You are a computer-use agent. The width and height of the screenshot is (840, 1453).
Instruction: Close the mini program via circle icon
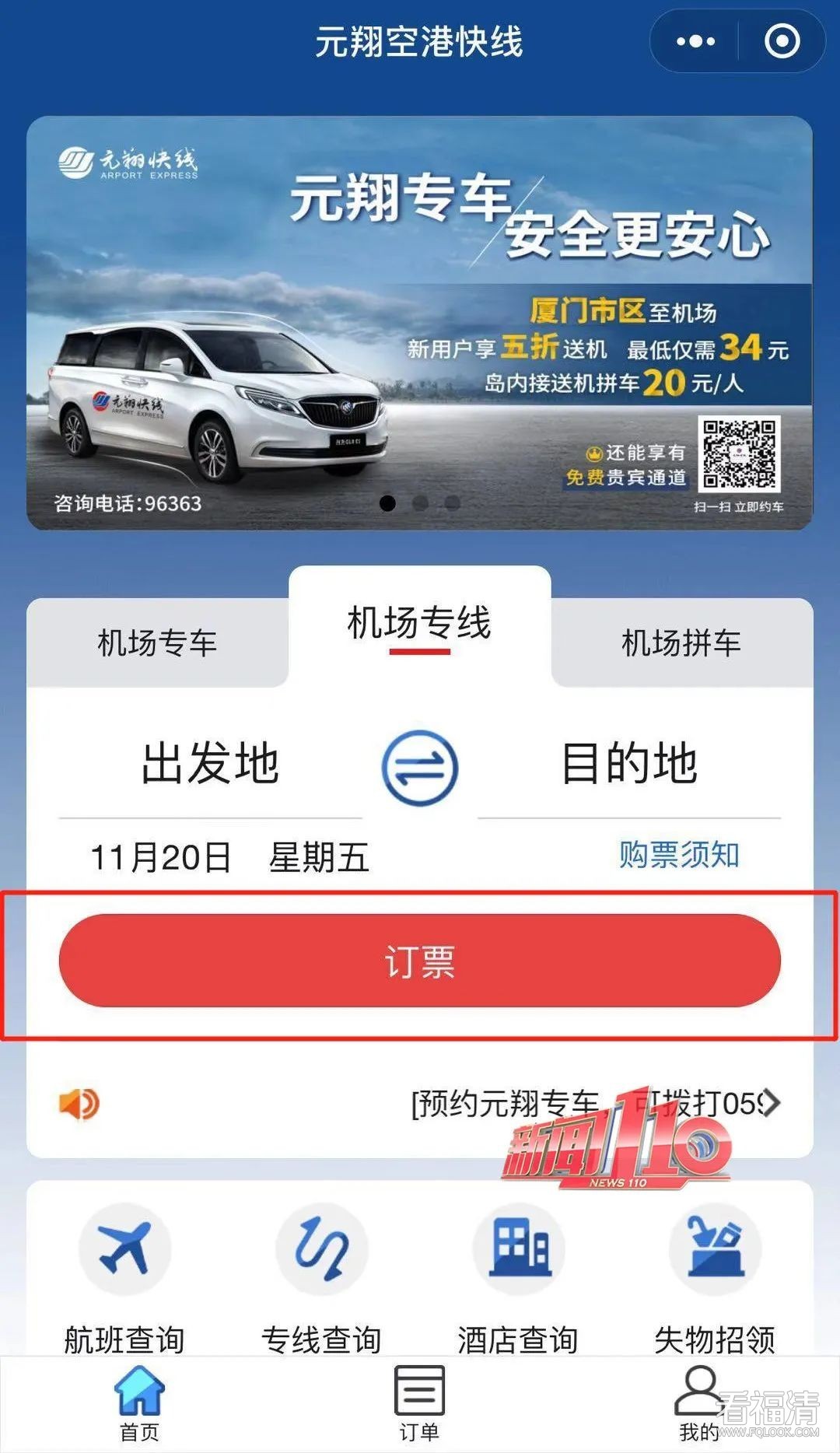point(782,41)
